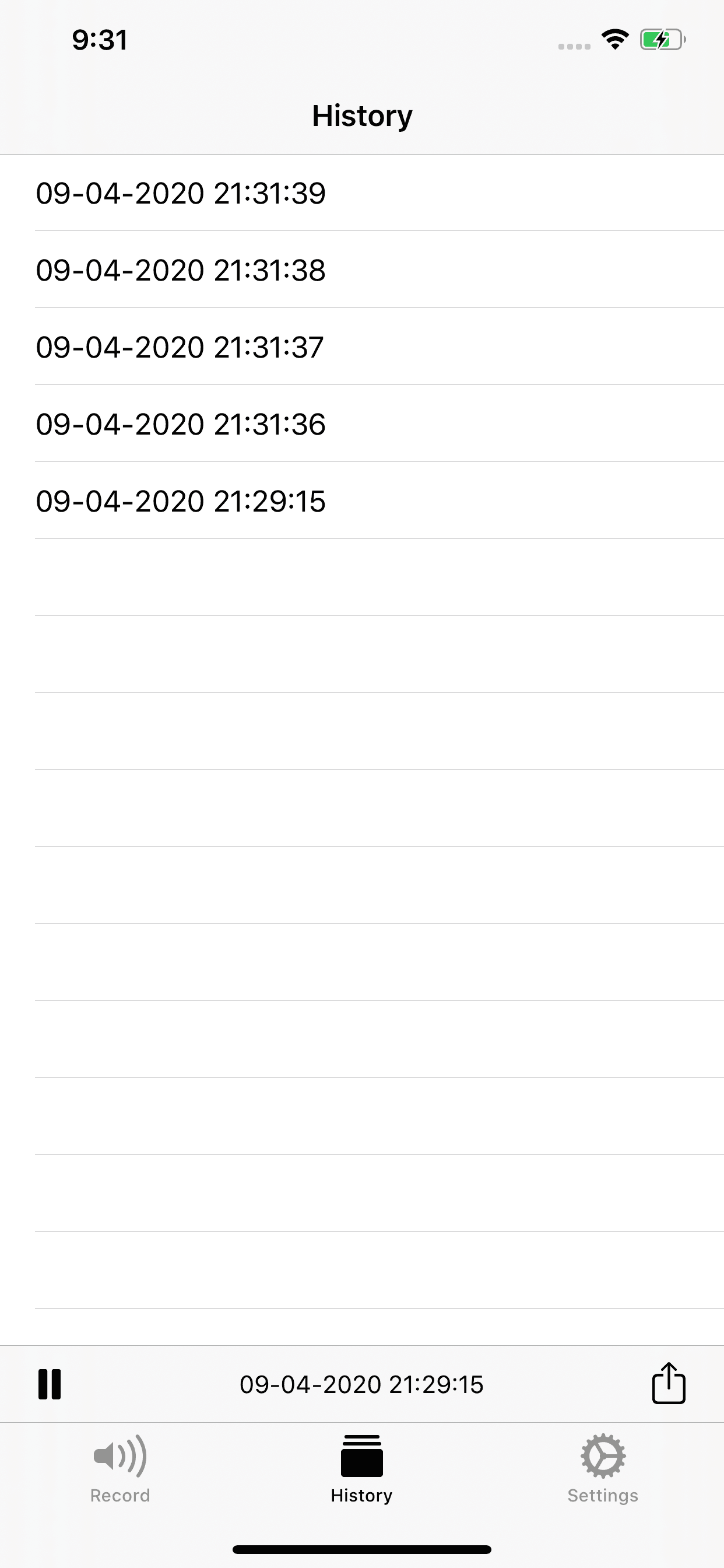
Task: Open the Settings tab
Action: point(602,1468)
